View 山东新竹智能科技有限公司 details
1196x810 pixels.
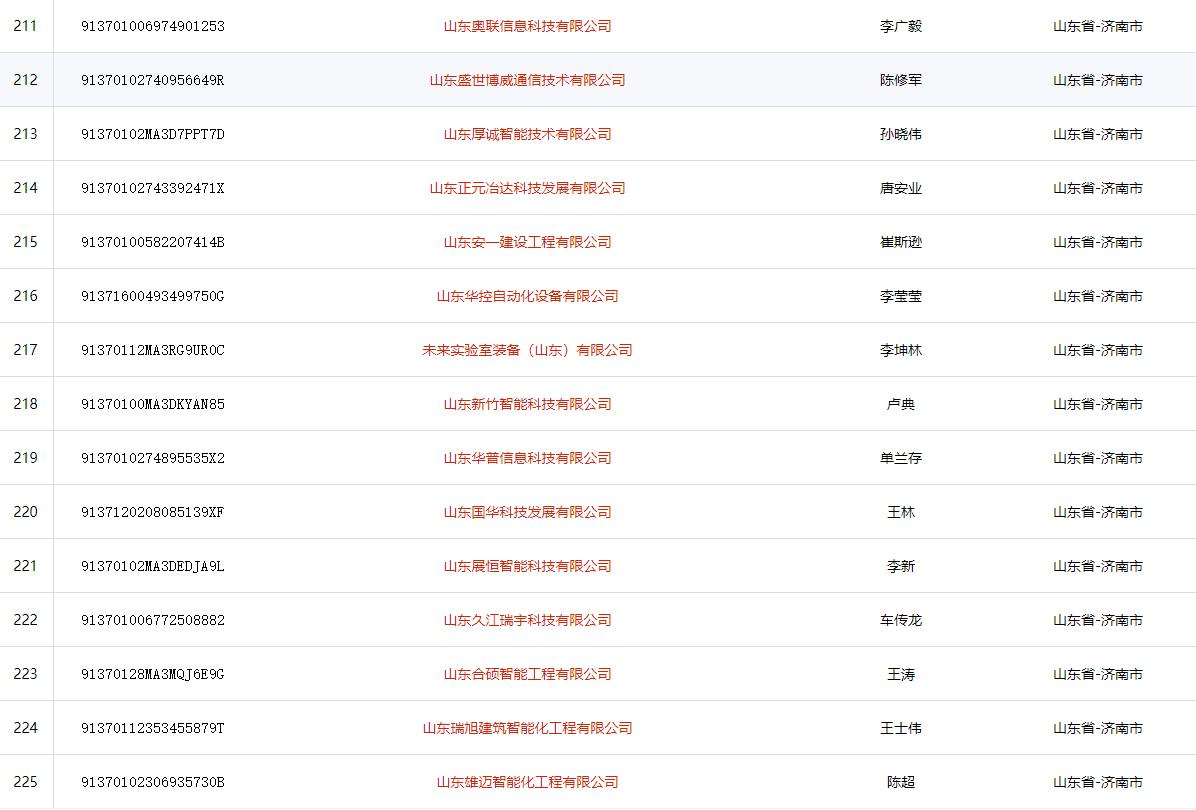point(527,404)
